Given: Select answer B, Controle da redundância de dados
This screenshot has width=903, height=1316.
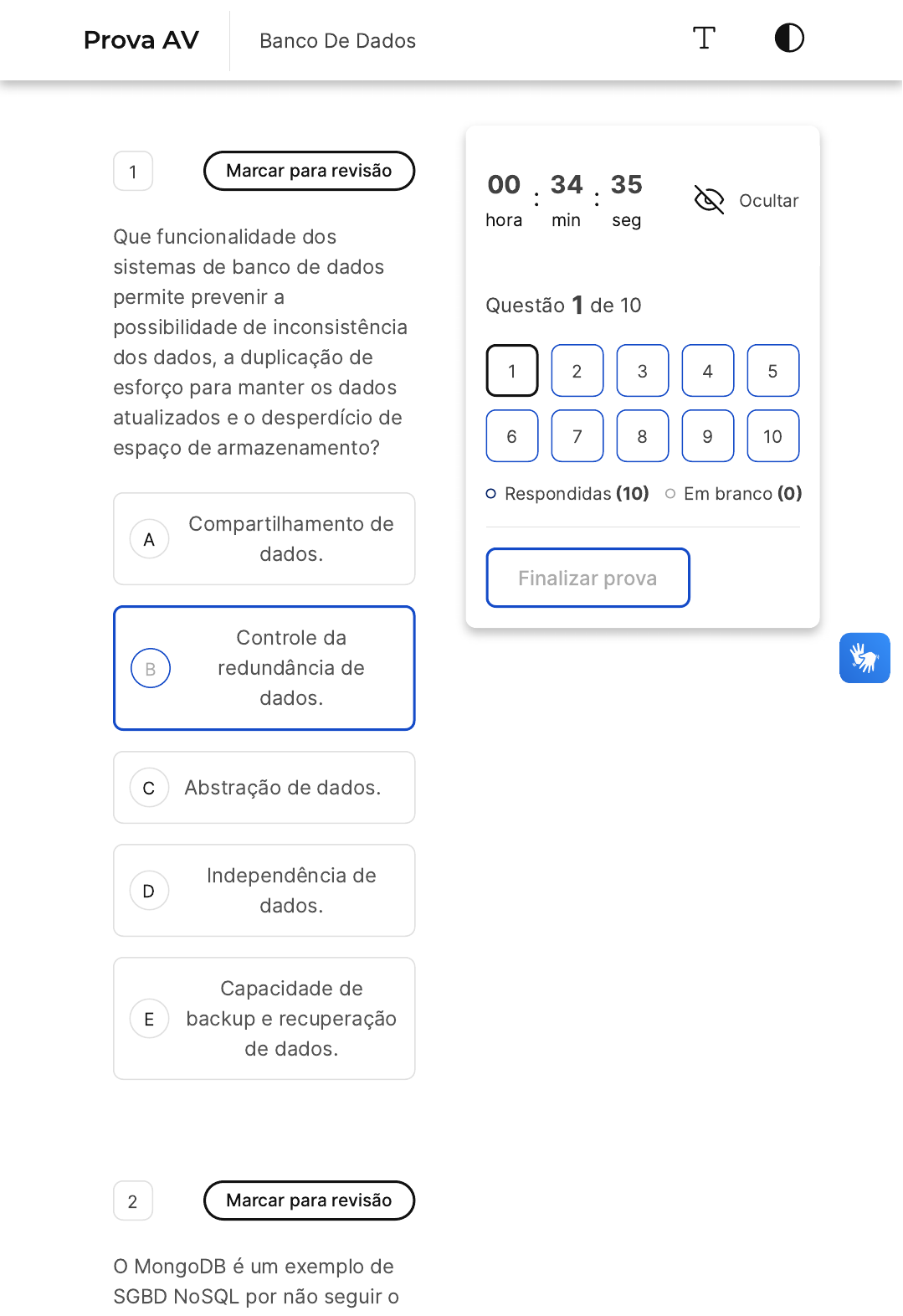Looking at the screenshot, I should [x=264, y=667].
